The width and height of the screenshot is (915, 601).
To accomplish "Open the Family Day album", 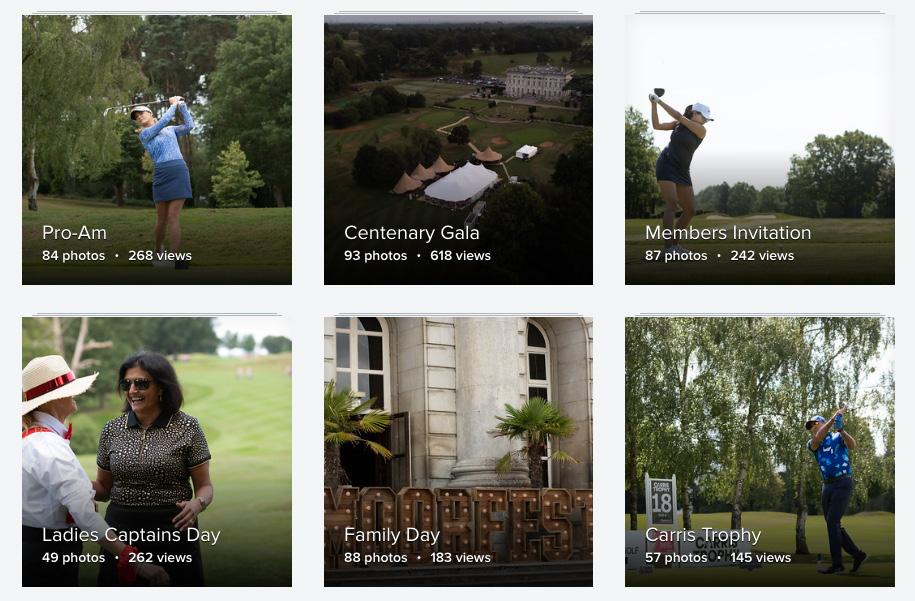I will point(458,452).
